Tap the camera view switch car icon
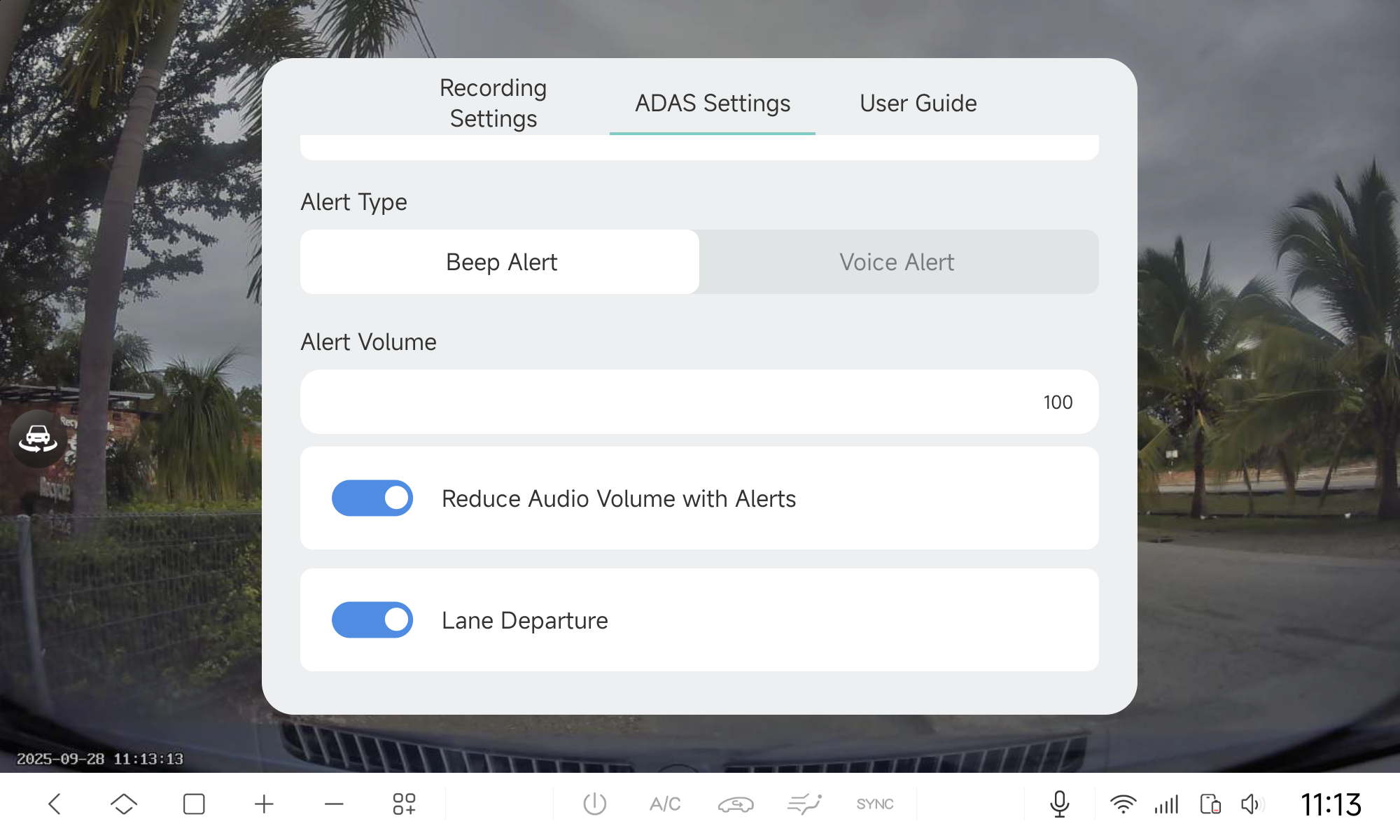The width and height of the screenshot is (1400, 840). (x=38, y=439)
